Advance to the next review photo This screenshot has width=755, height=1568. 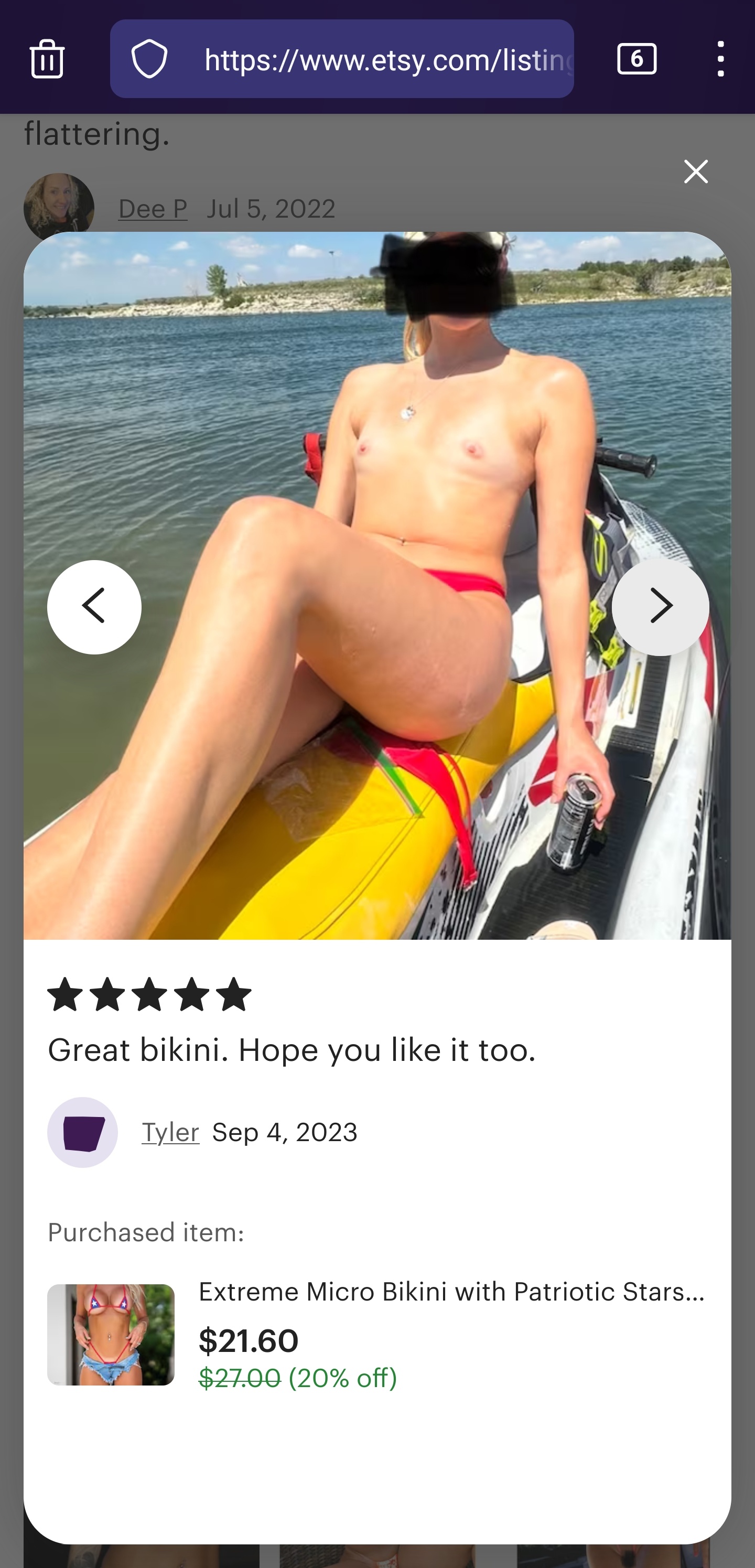coord(660,607)
